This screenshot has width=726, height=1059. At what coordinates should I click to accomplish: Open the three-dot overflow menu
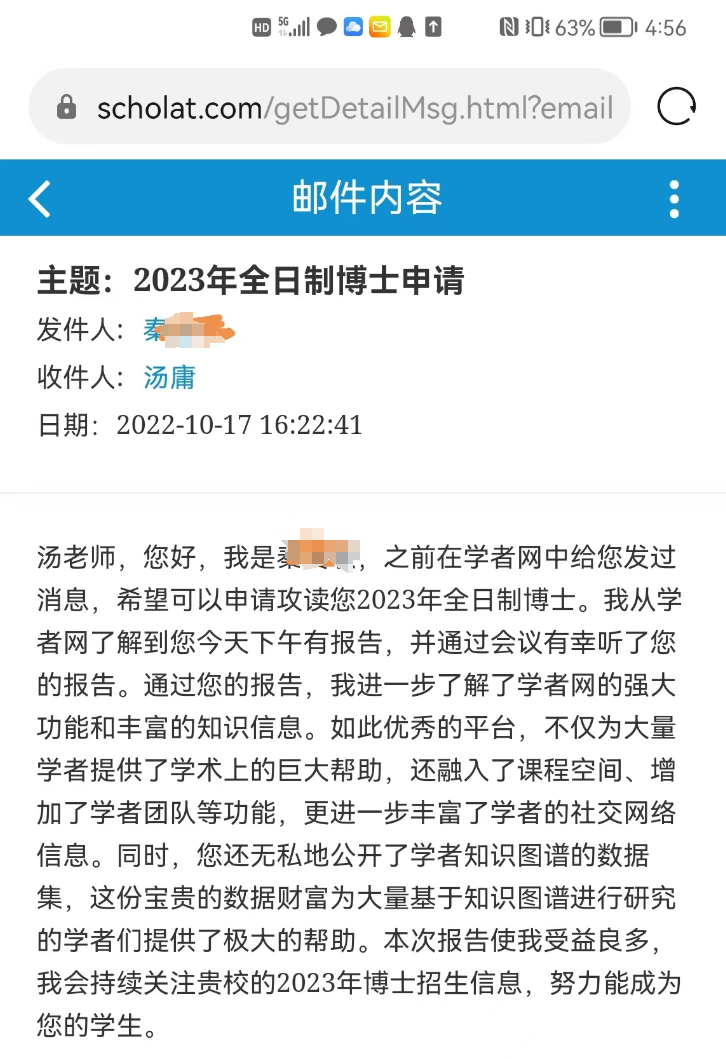[x=674, y=199]
